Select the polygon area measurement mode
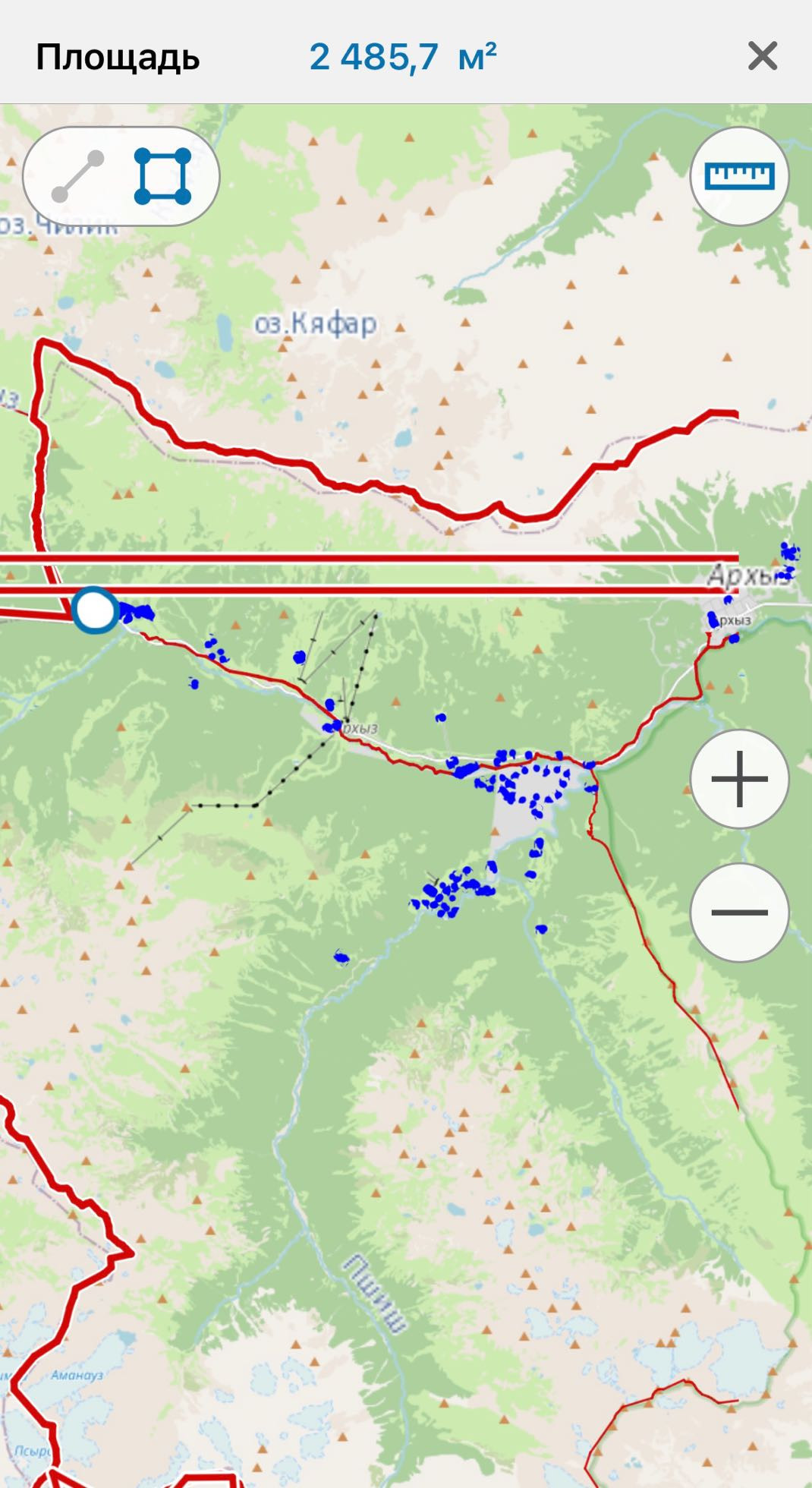Image resolution: width=812 pixels, height=1488 pixels. [x=162, y=177]
